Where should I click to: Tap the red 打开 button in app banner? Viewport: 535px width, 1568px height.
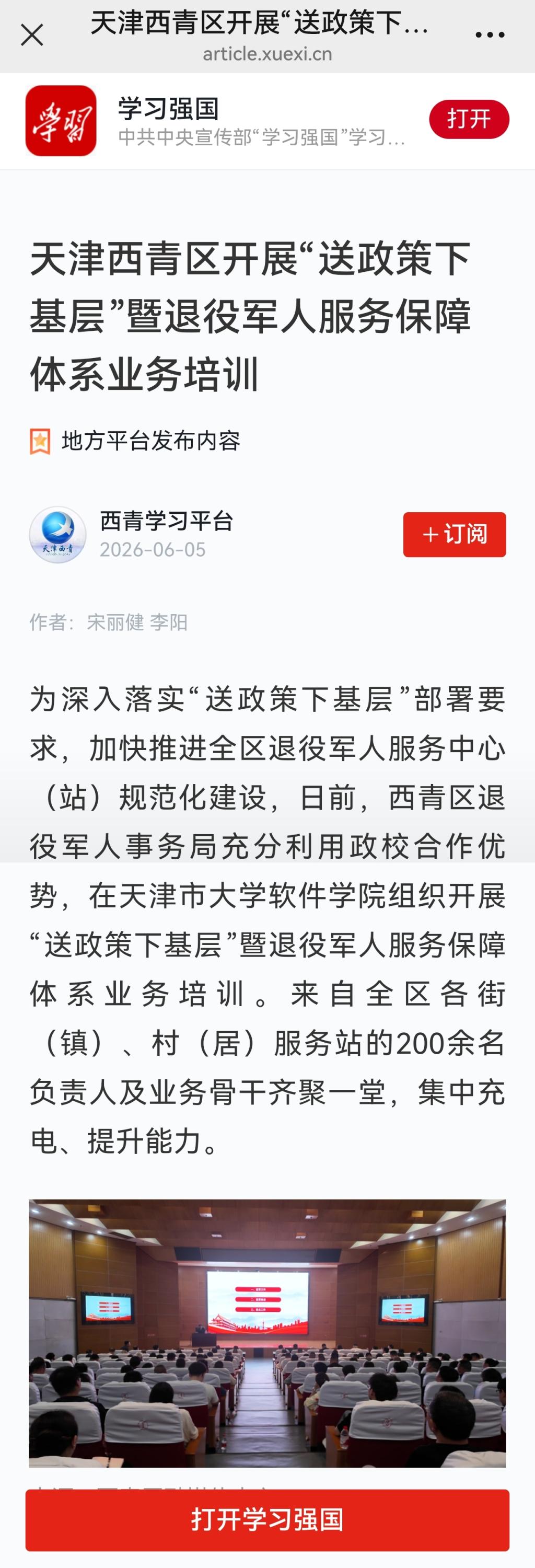pos(469,119)
